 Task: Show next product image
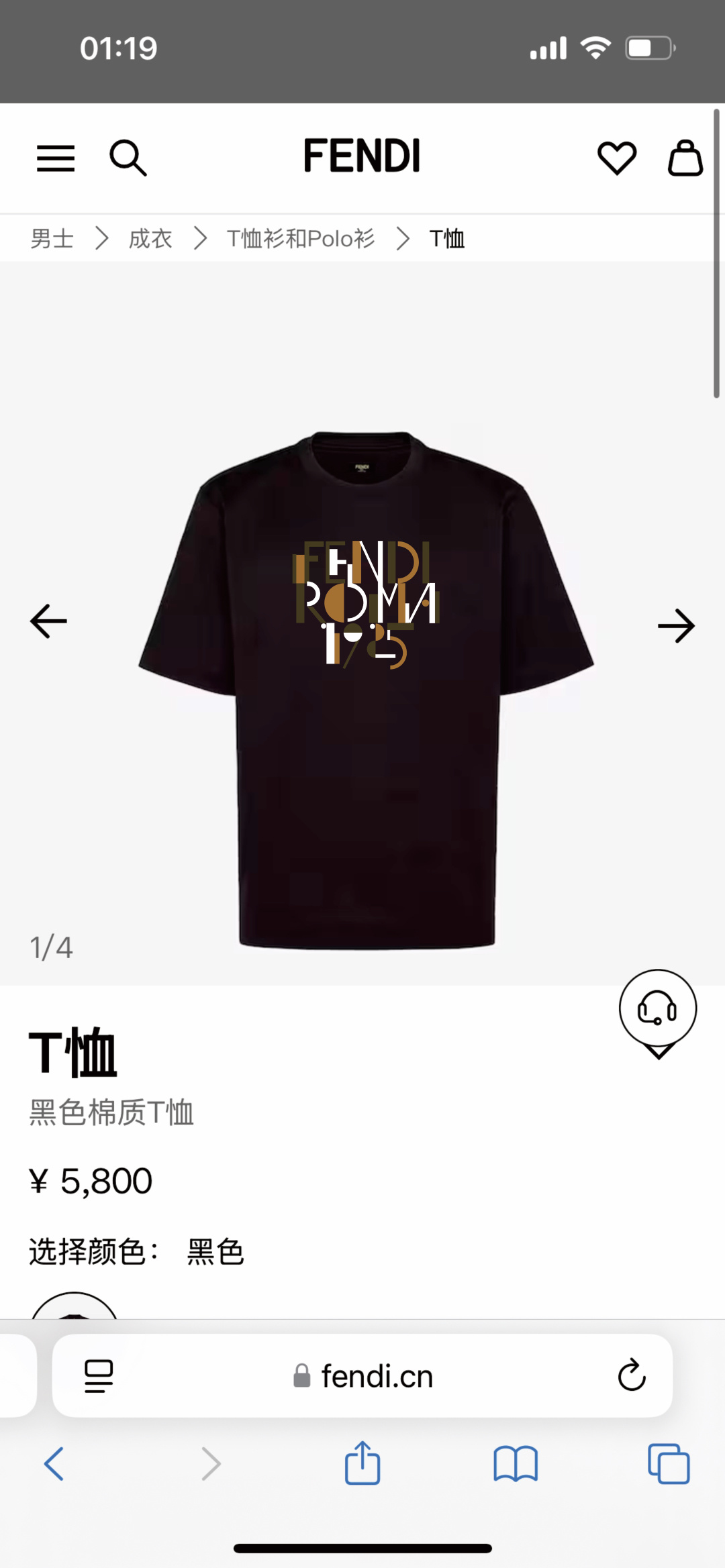point(677,625)
